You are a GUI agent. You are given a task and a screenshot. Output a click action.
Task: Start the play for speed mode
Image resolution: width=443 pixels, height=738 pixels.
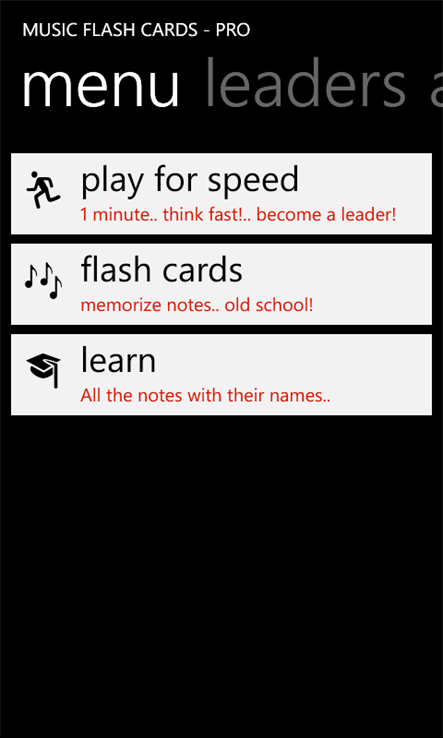[221, 193]
